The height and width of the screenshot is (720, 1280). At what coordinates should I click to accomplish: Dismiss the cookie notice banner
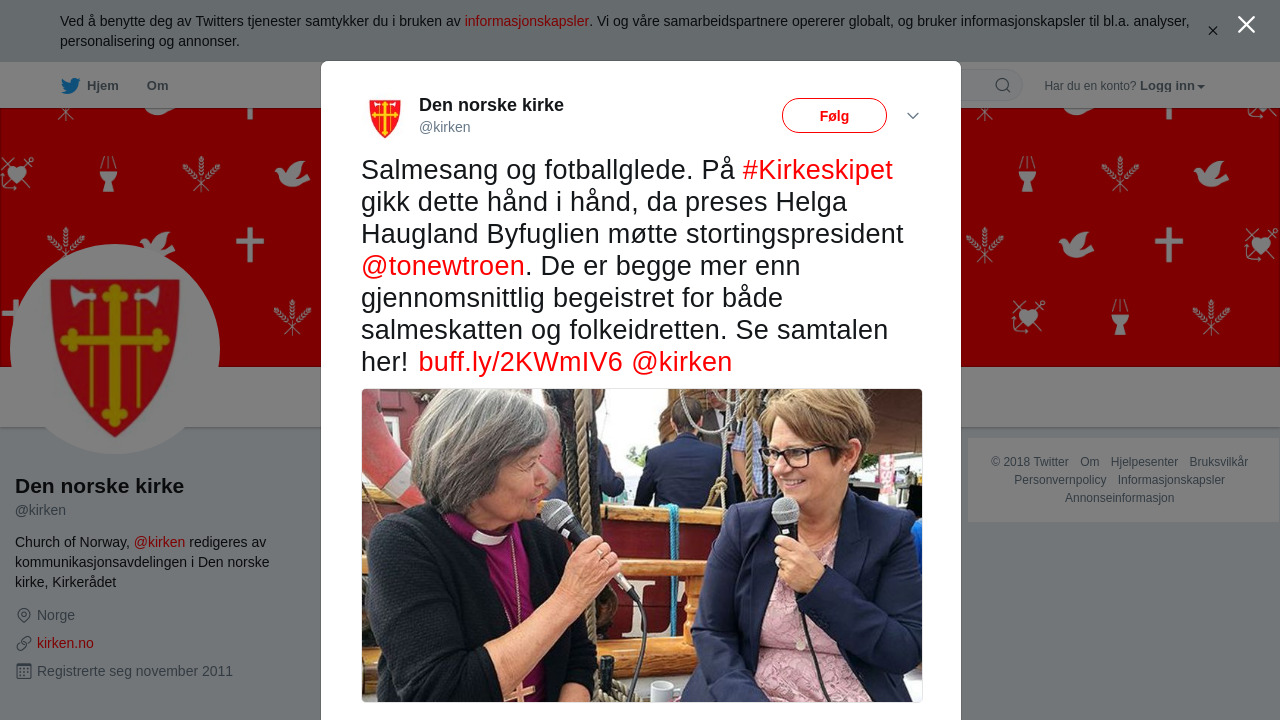1212,31
